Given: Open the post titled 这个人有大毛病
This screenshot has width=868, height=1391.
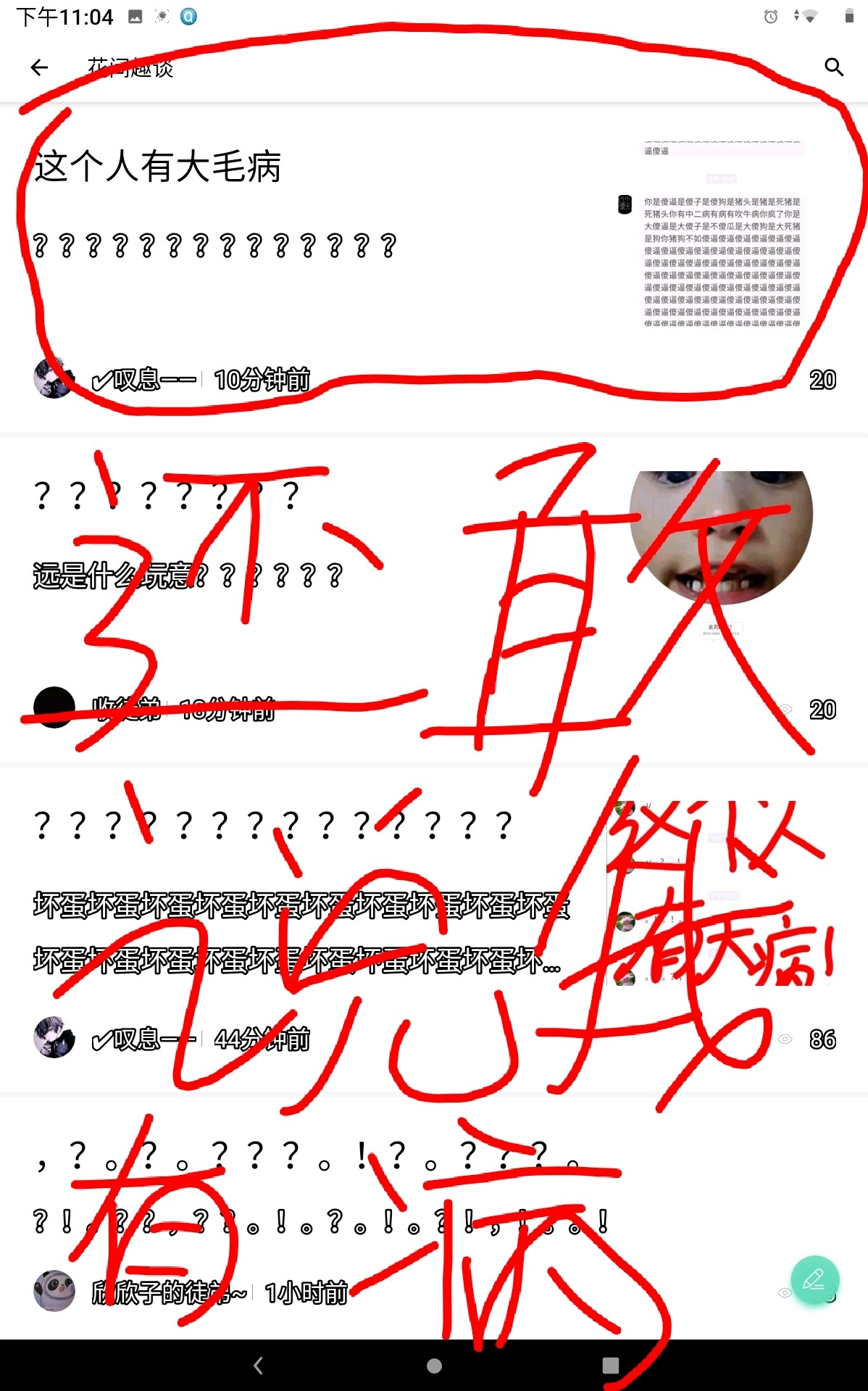Looking at the screenshot, I should point(158,167).
